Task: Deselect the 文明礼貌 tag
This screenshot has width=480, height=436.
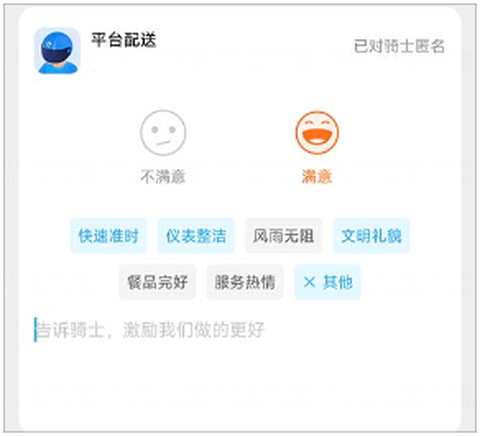Action: coord(371,236)
